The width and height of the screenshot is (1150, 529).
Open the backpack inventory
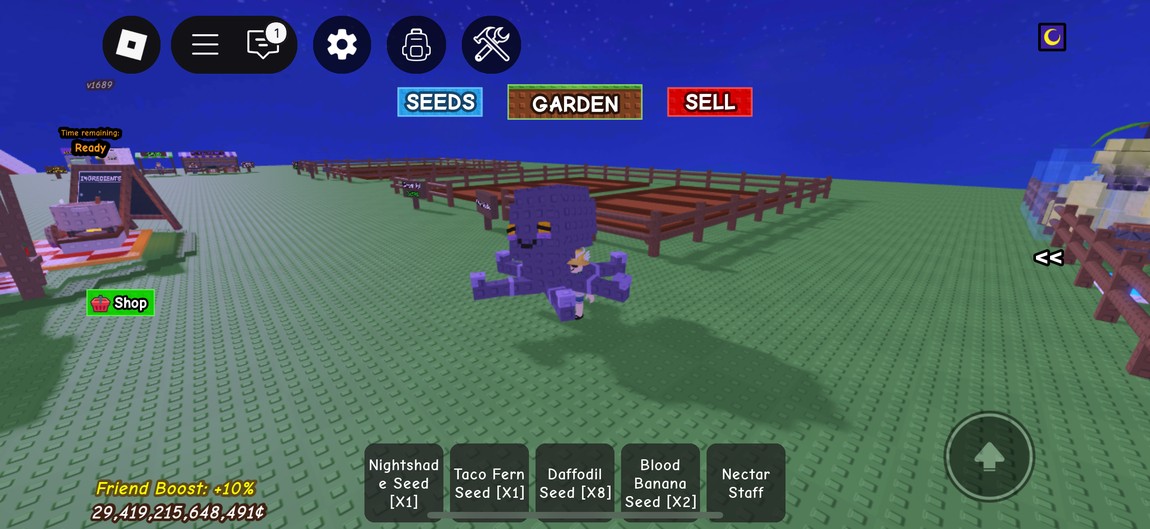click(416, 45)
